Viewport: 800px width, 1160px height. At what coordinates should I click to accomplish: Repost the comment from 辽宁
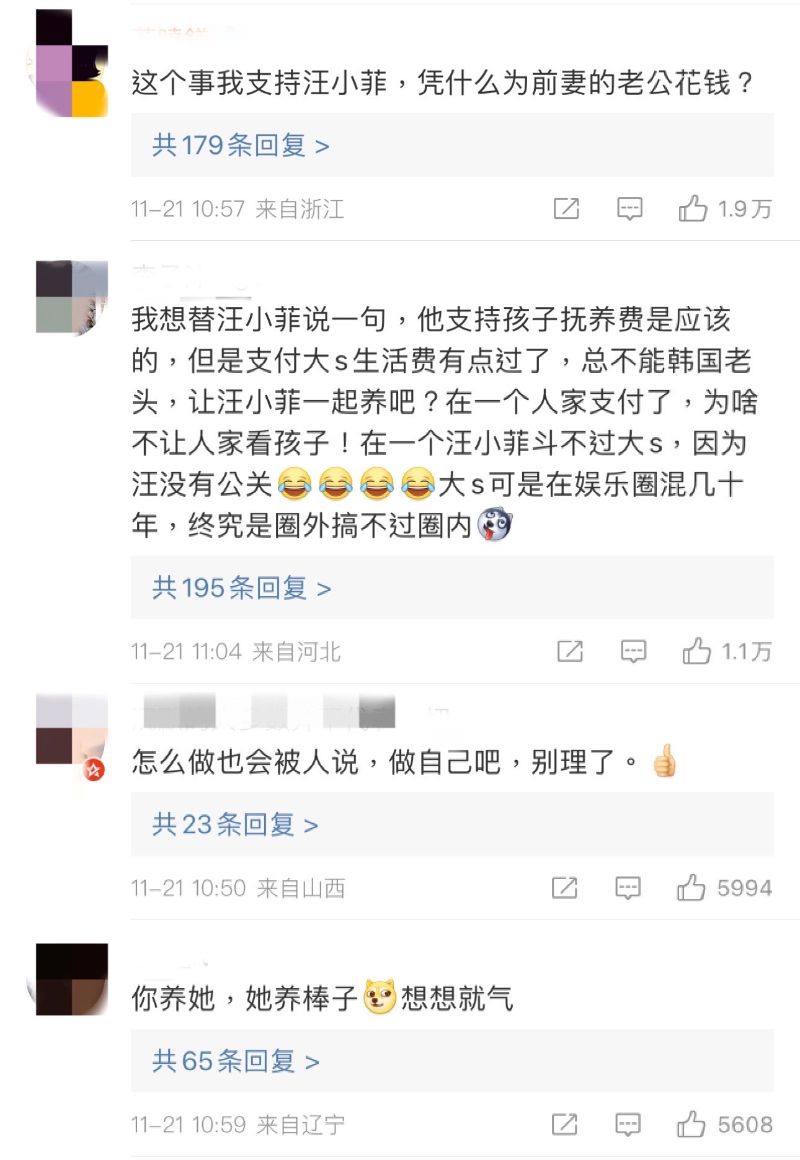565,1124
